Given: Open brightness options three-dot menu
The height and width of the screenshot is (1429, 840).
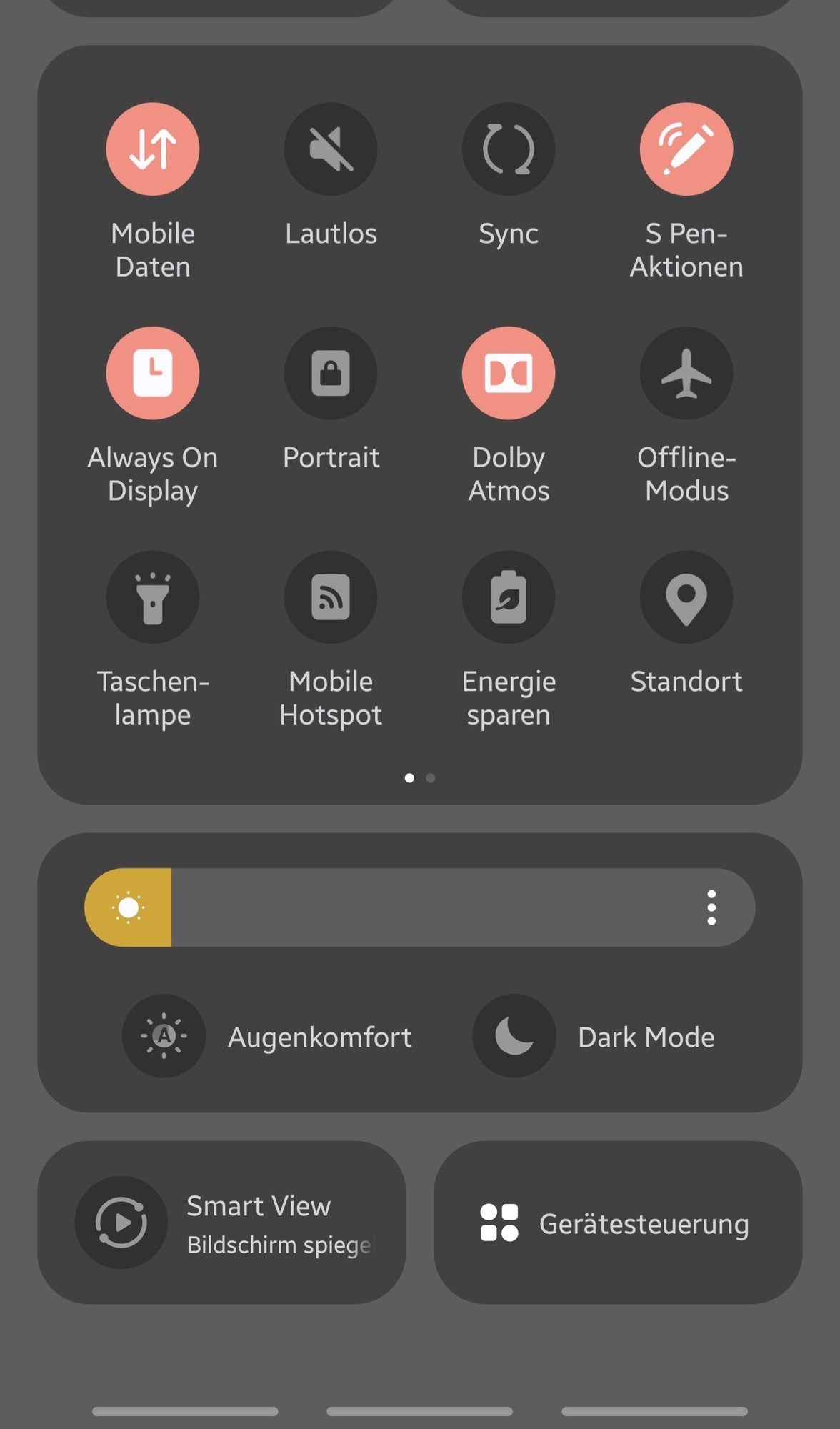Looking at the screenshot, I should [x=711, y=907].
